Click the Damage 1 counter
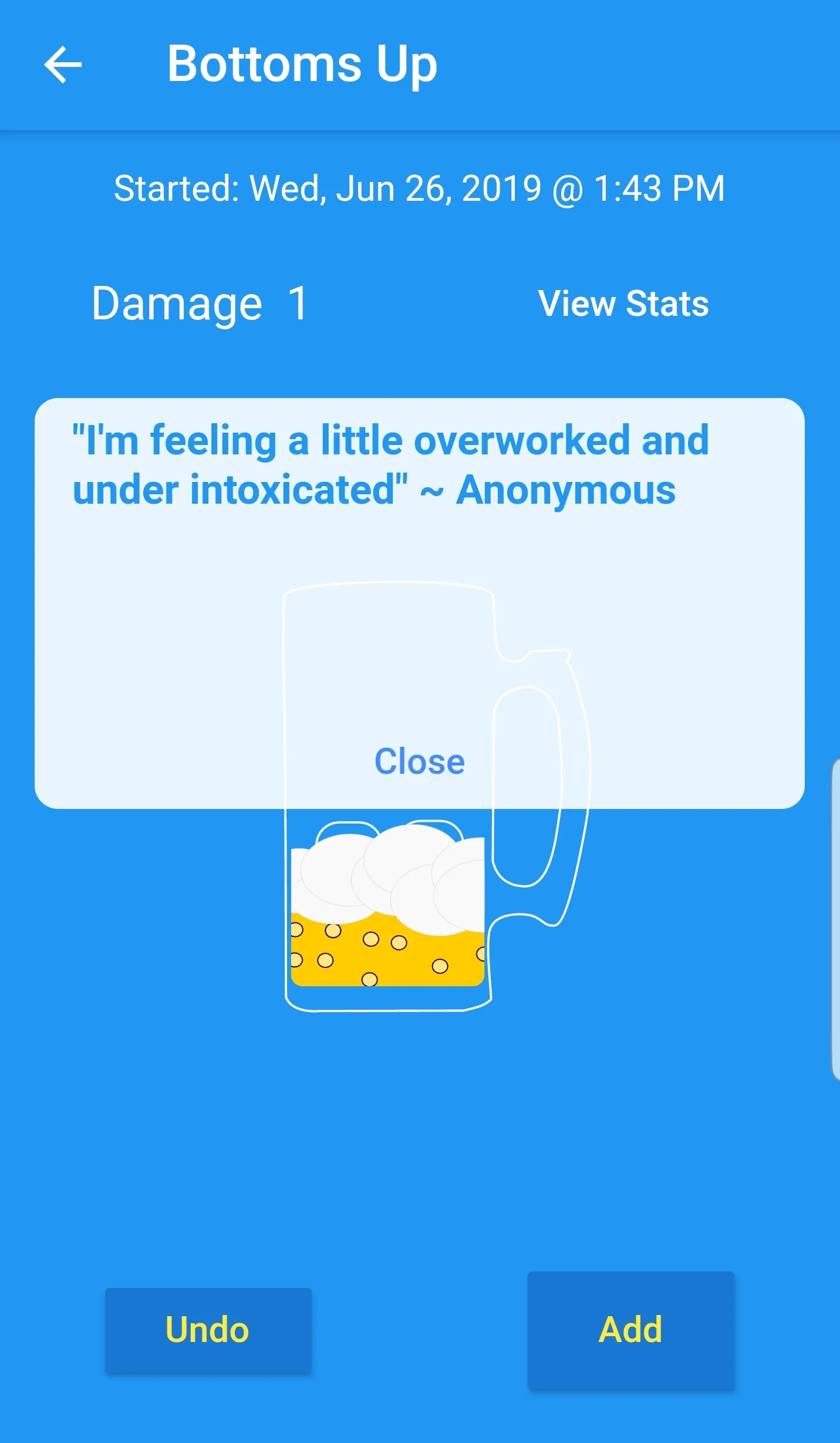This screenshot has height=1443, width=840. point(200,303)
